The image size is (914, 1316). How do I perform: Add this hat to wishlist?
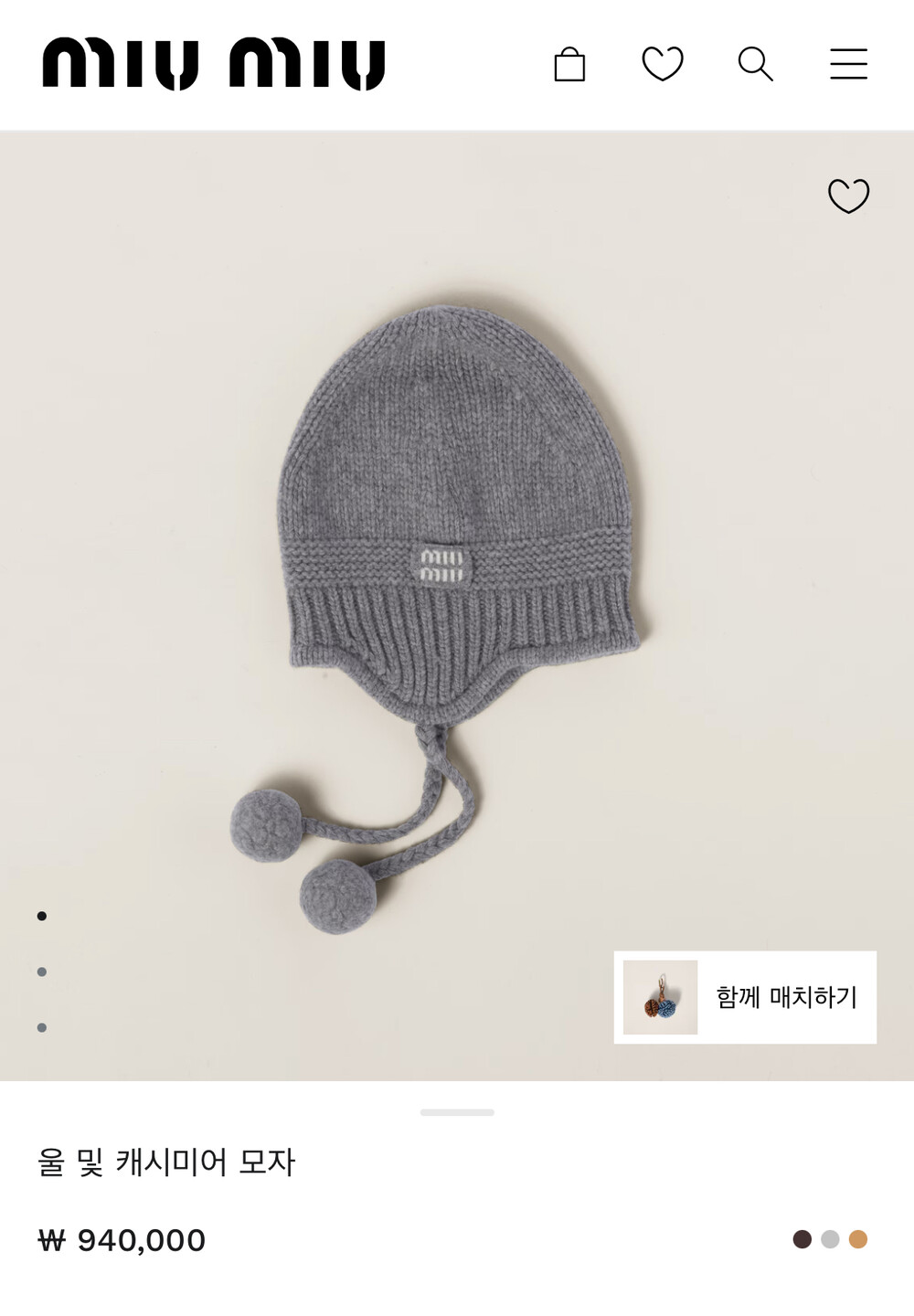(x=848, y=196)
